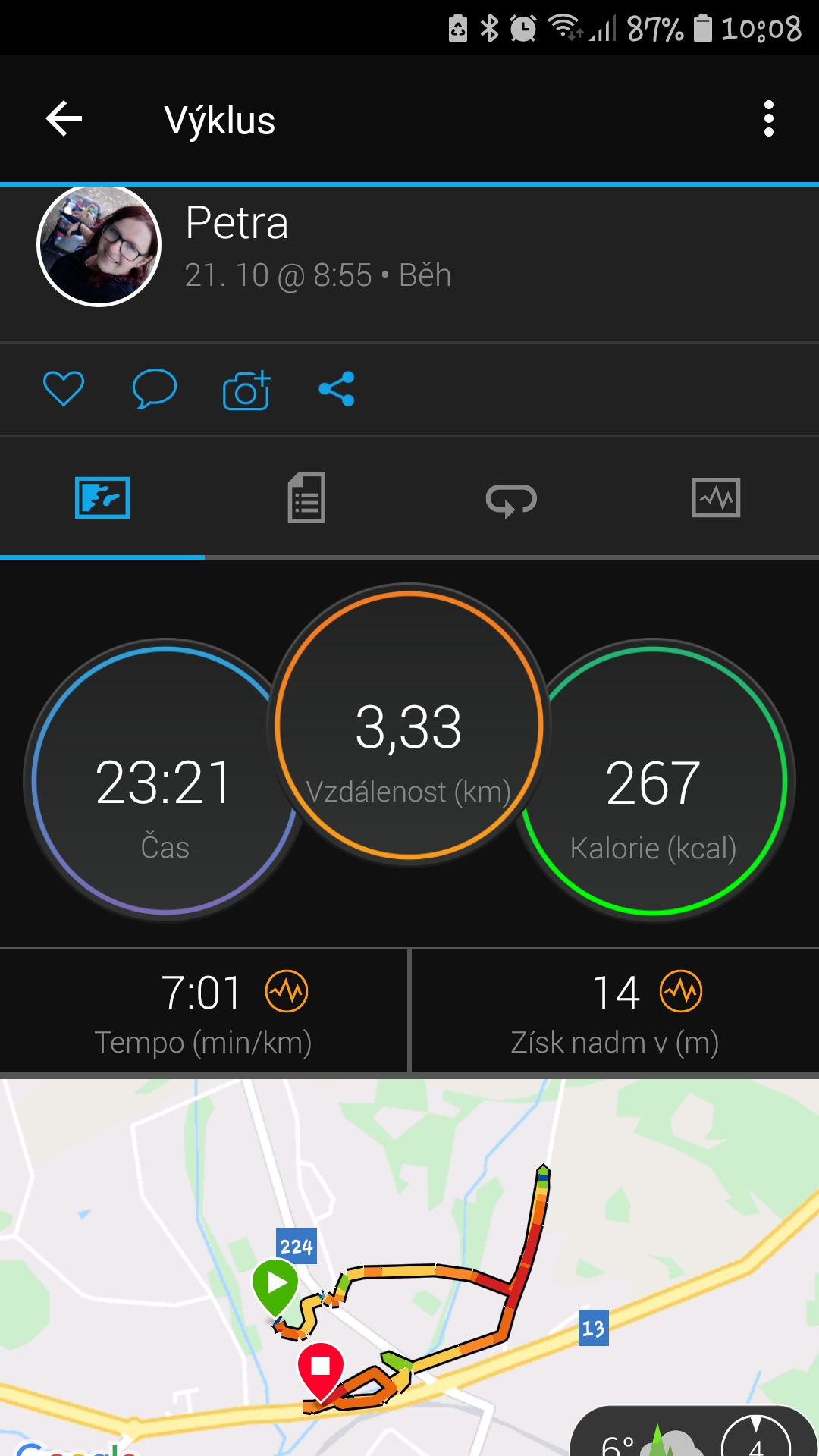Share the Výklus activity
The width and height of the screenshot is (819, 1456).
337,389
